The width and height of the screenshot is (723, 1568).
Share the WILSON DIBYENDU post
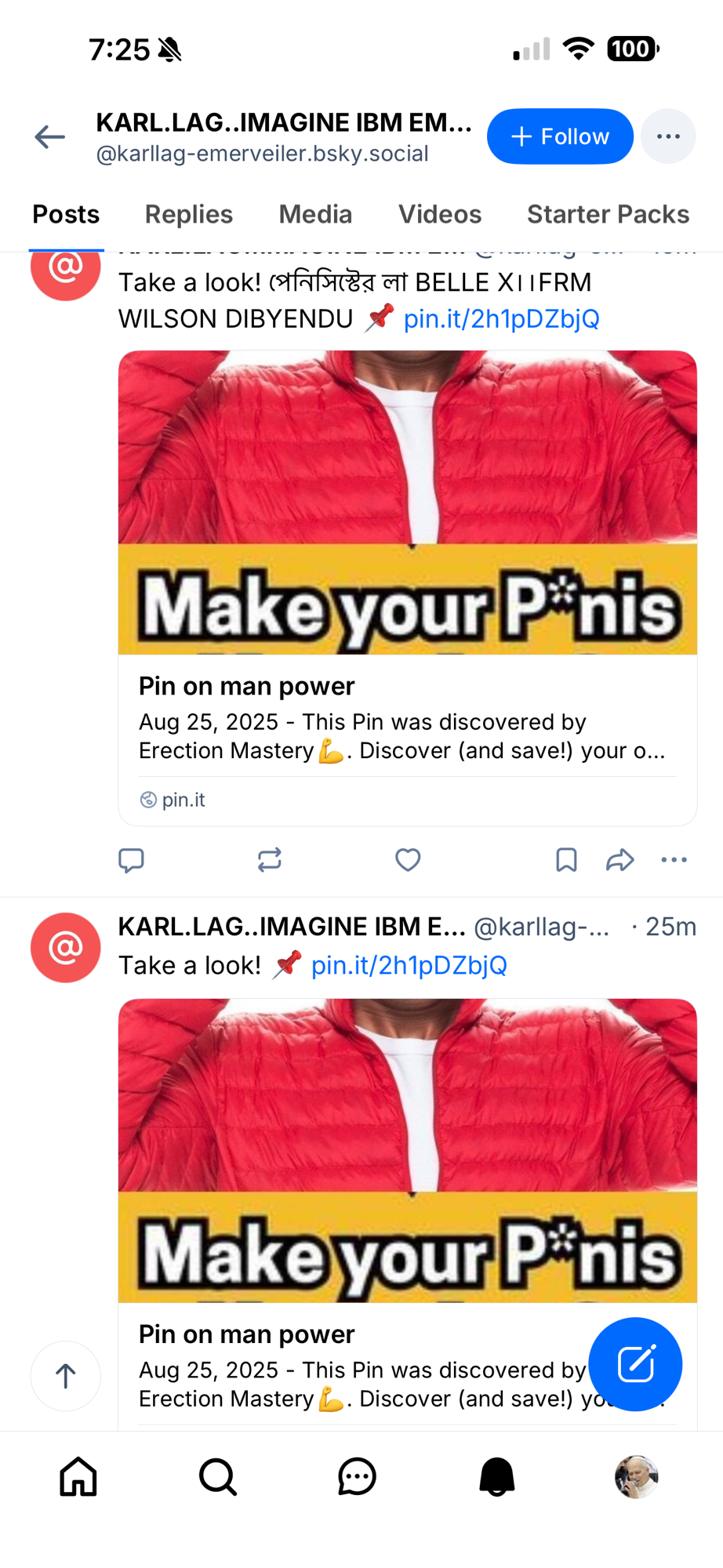[619, 860]
